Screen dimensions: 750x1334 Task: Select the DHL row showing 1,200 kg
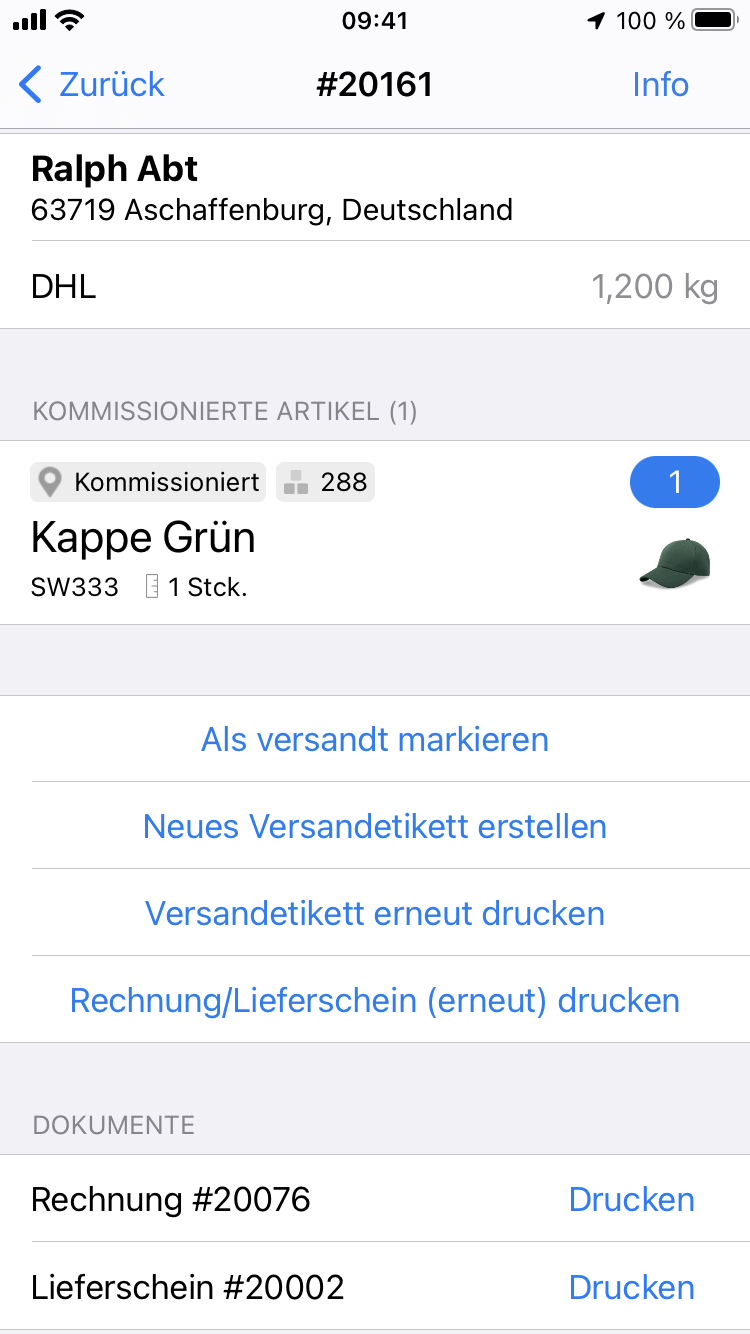375,286
